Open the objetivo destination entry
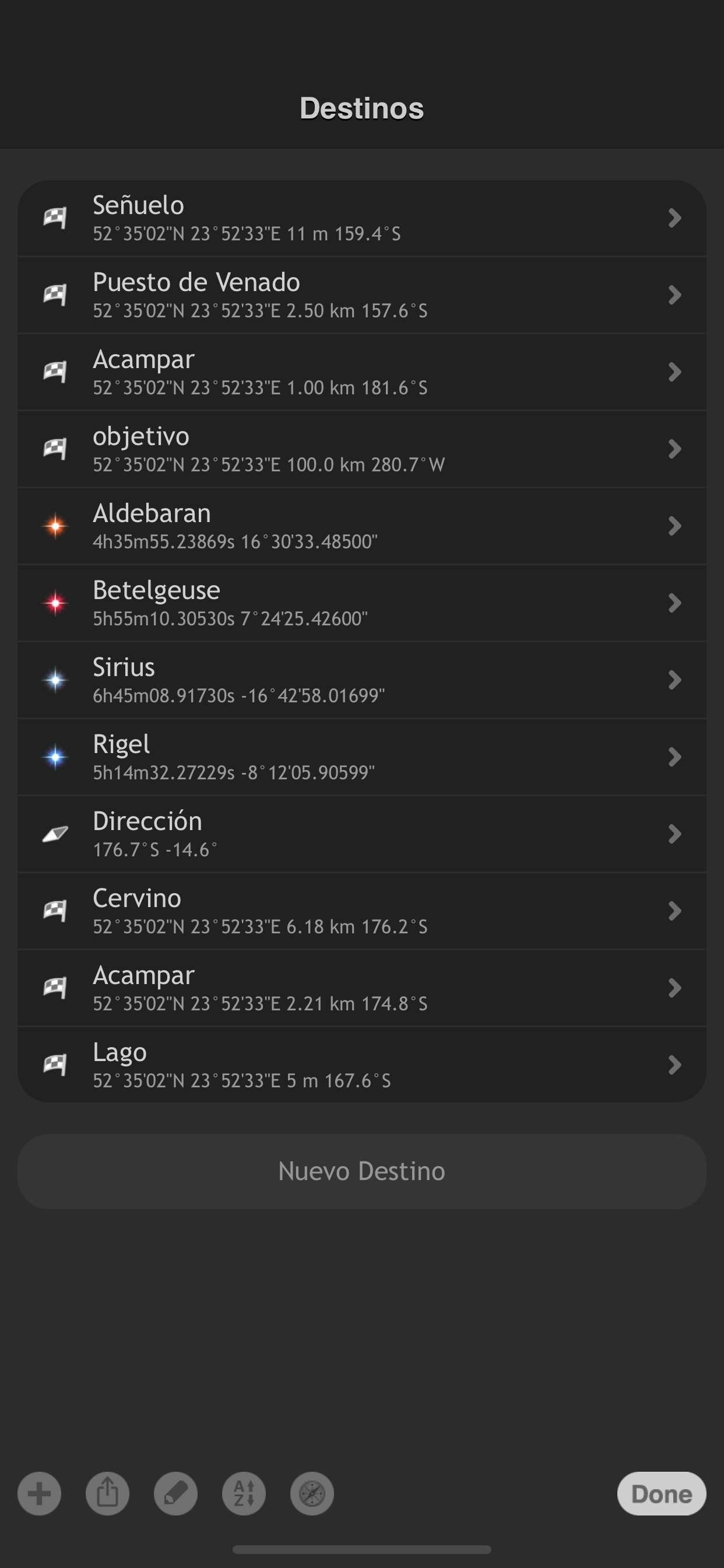Viewport: 724px width, 1568px height. click(362, 449)
